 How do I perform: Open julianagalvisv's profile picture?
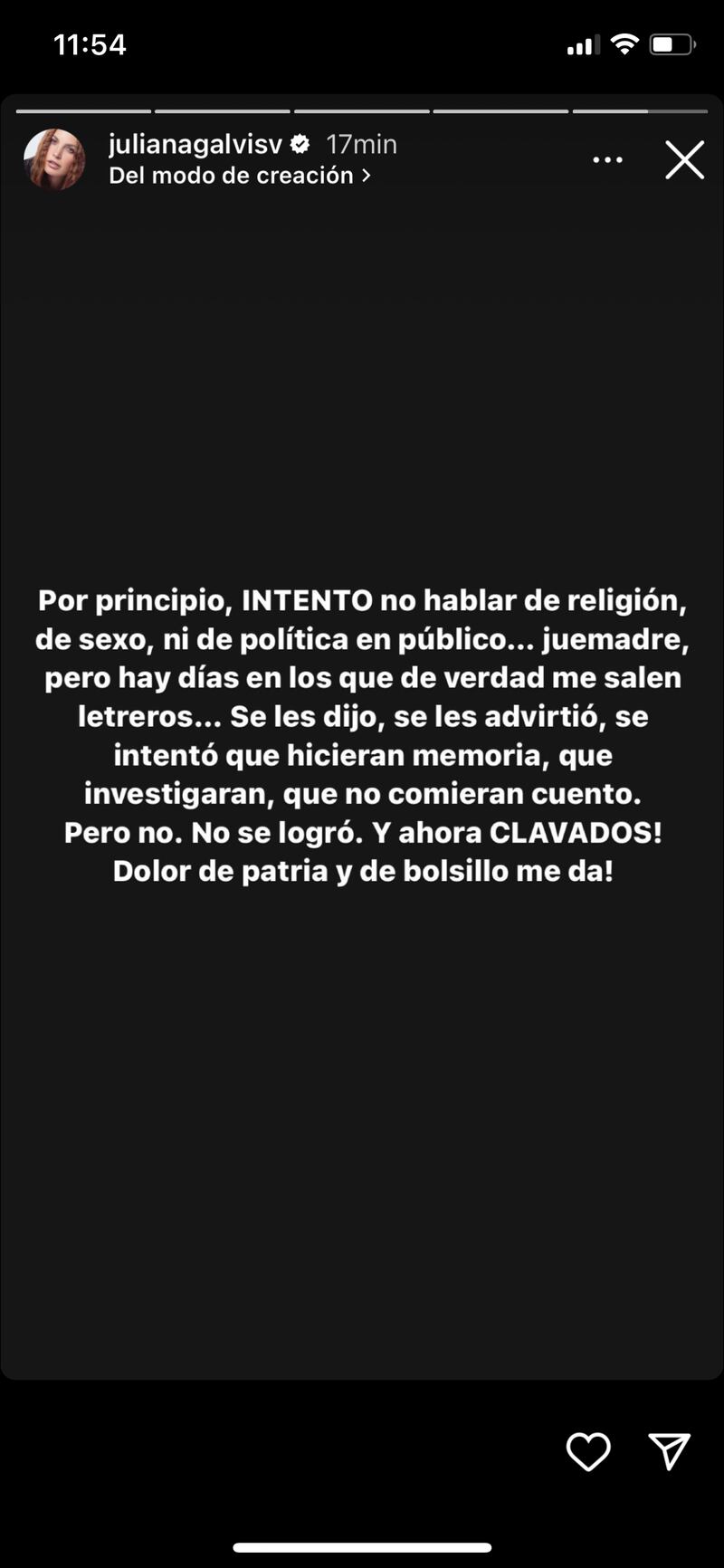tap(54, 159)
